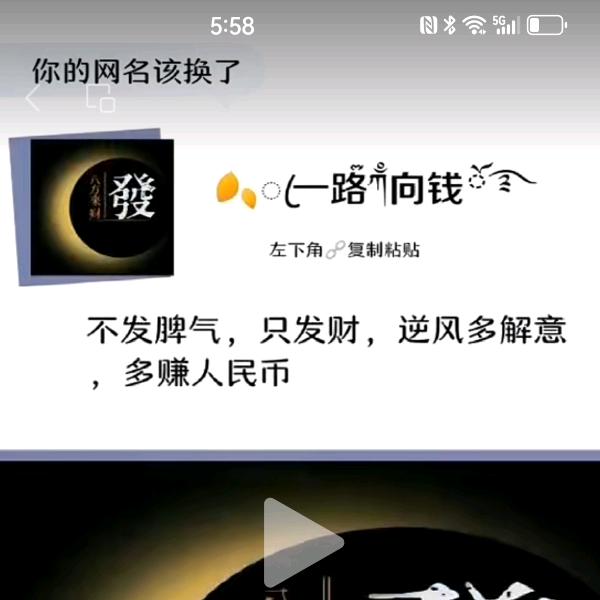Image resolution: width=600 pixels, height=600 pixels.
Task: Go back with the top-left arrow
Action: pyautogui.click(x=33, y=98)
